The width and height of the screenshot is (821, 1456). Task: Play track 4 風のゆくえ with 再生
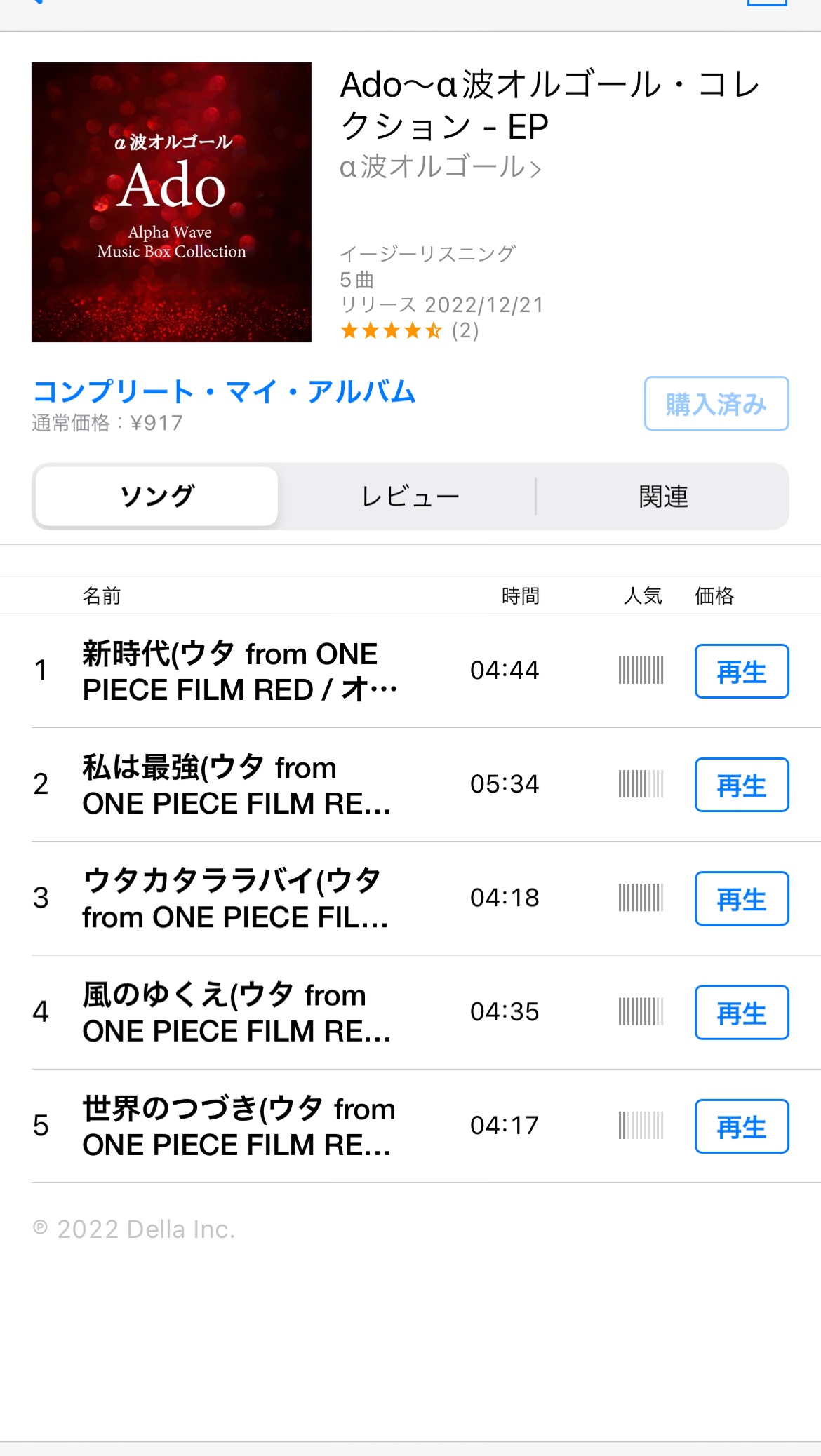pos(741,1013)
